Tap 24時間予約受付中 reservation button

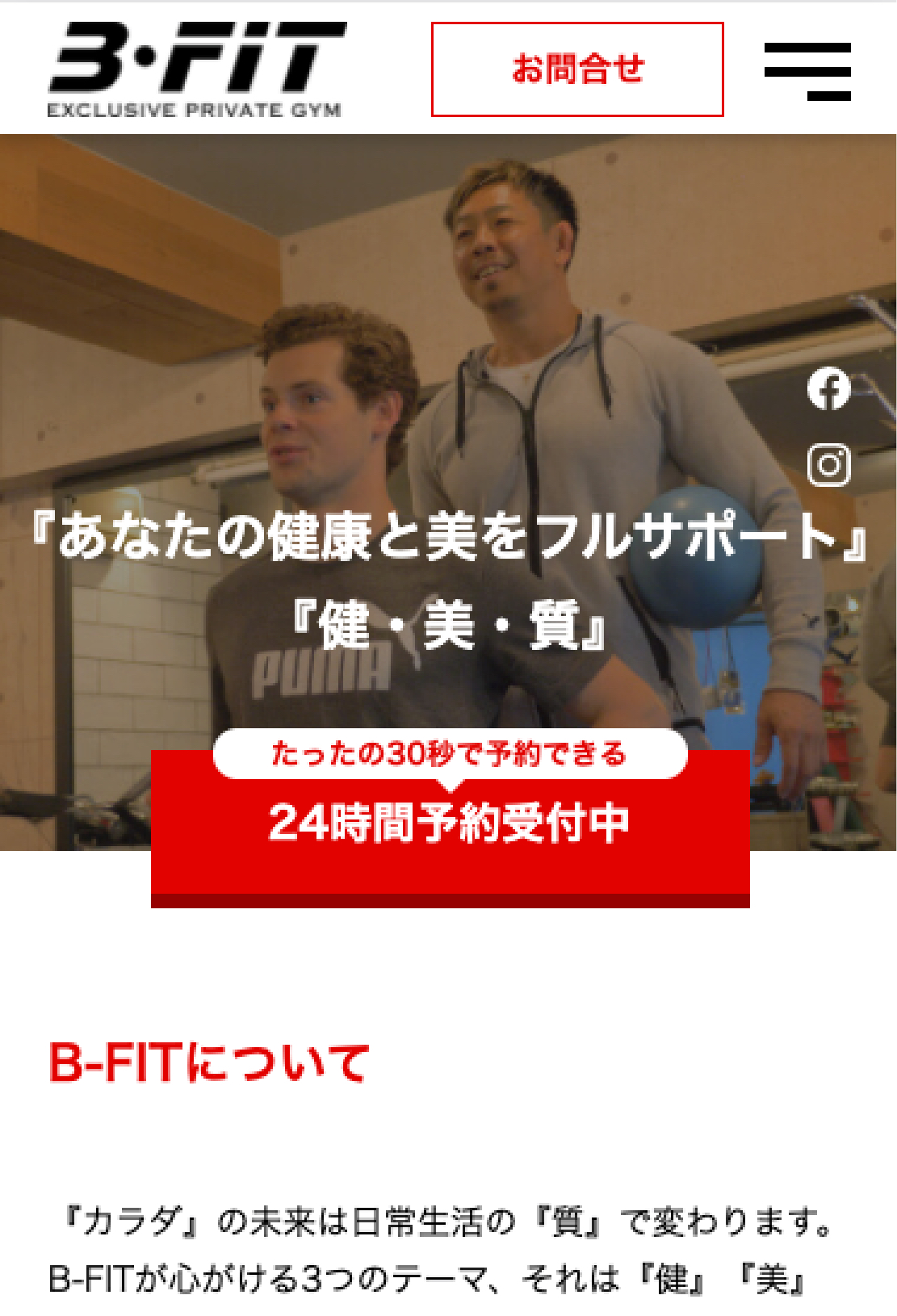tap(450, 824)
